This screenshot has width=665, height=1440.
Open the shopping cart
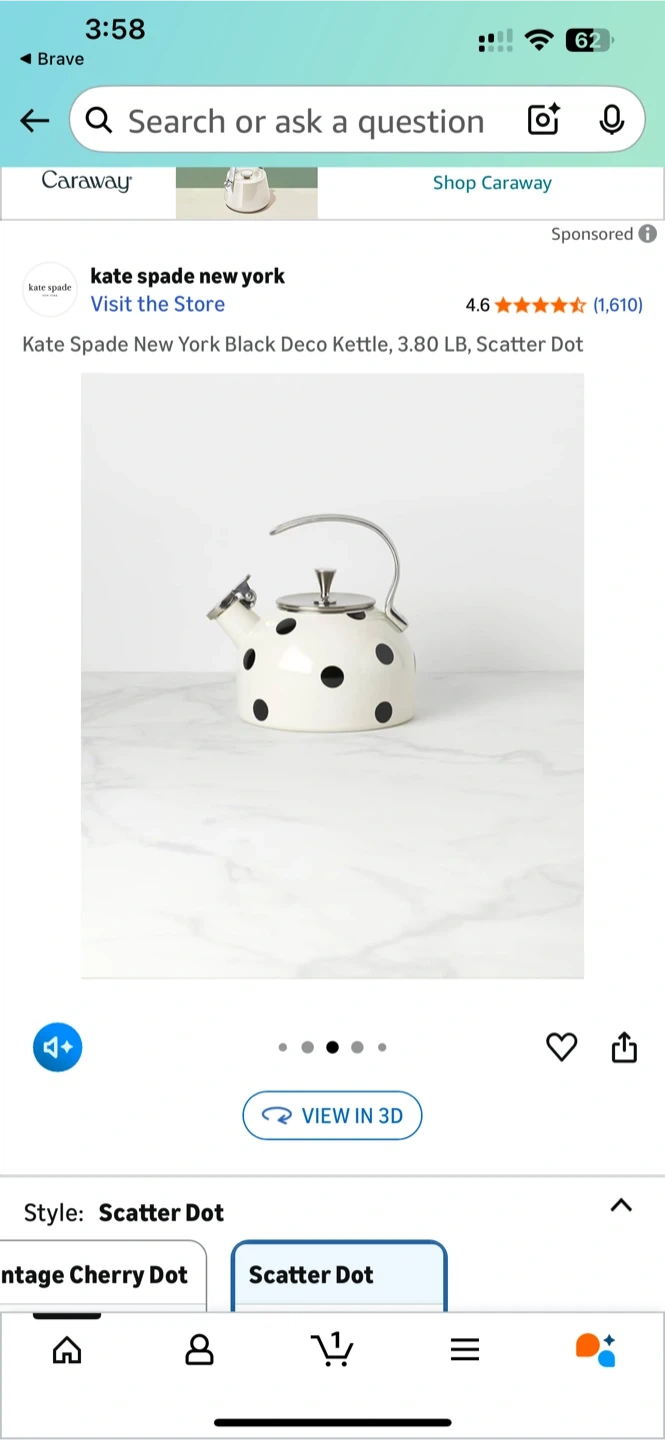(332, 1350)
